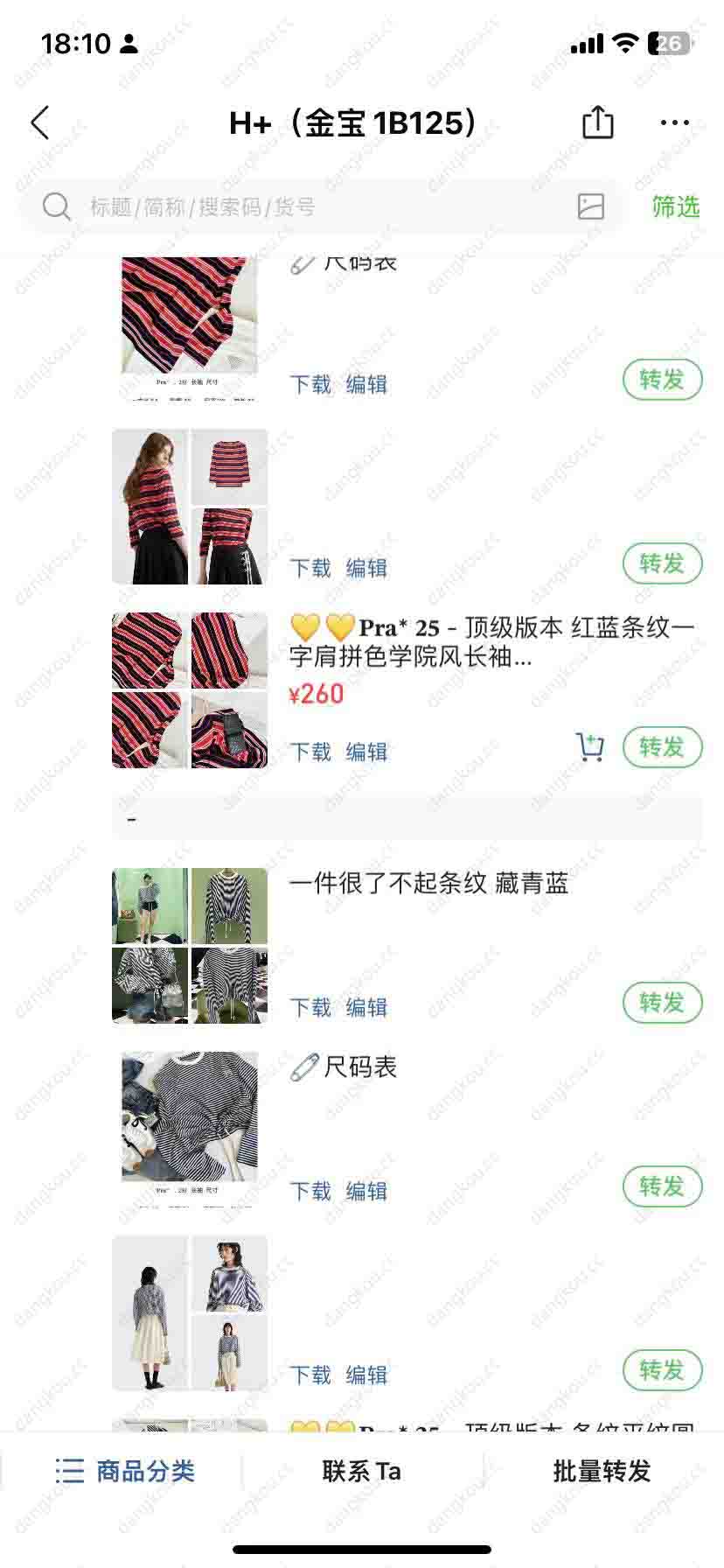Download images of the ¥260 Pra* 25 post

(310, 752)
